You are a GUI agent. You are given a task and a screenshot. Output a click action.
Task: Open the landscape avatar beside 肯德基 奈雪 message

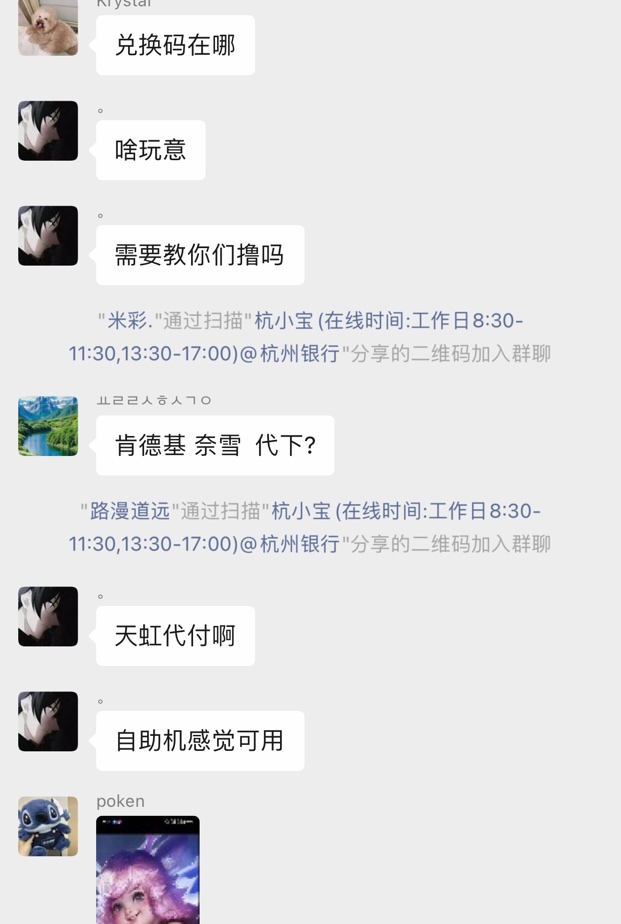click(x=48, y=426)
